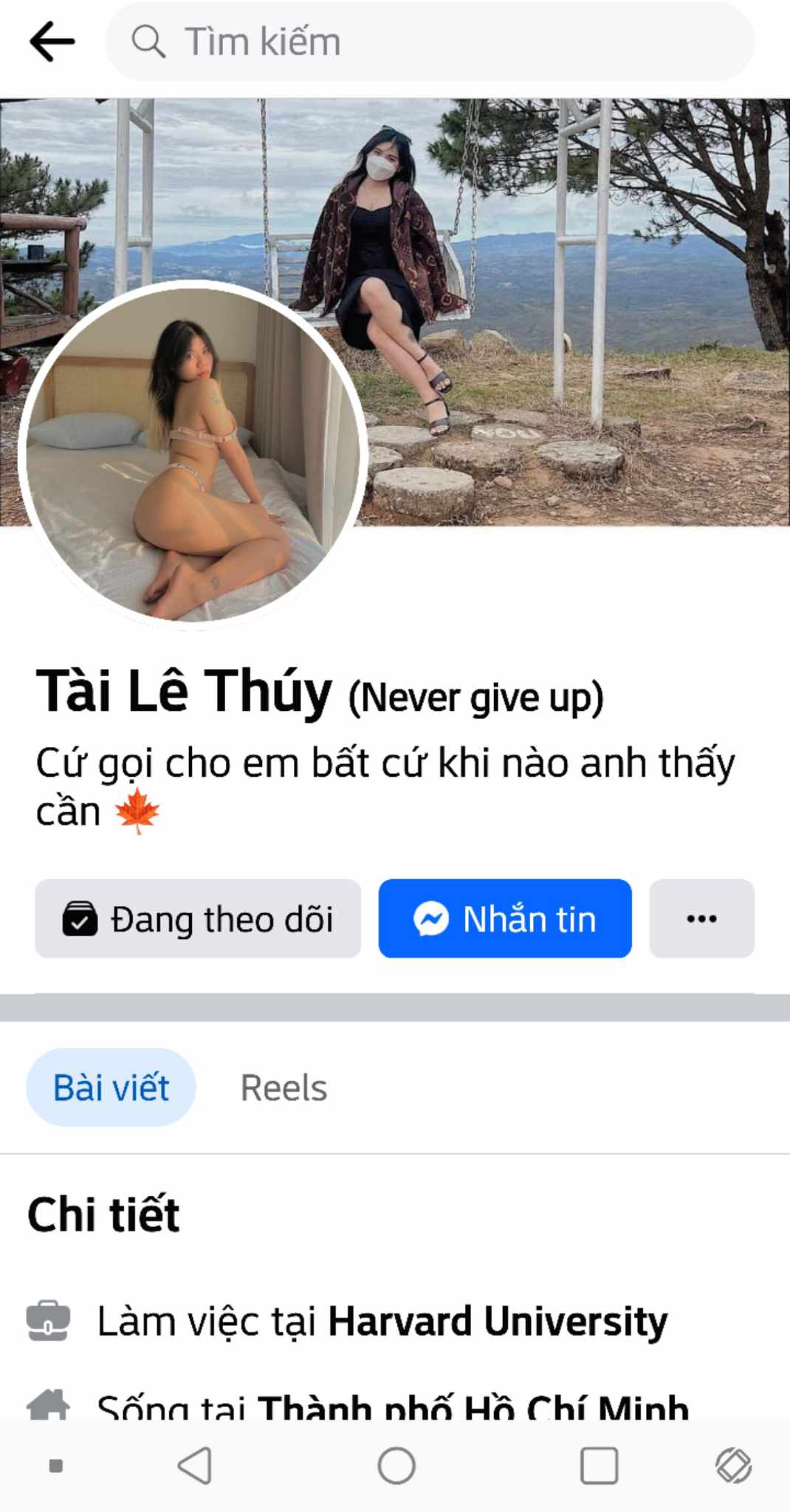
Task: Switch to the Bài viết tab
Action: pos(111,1087)
